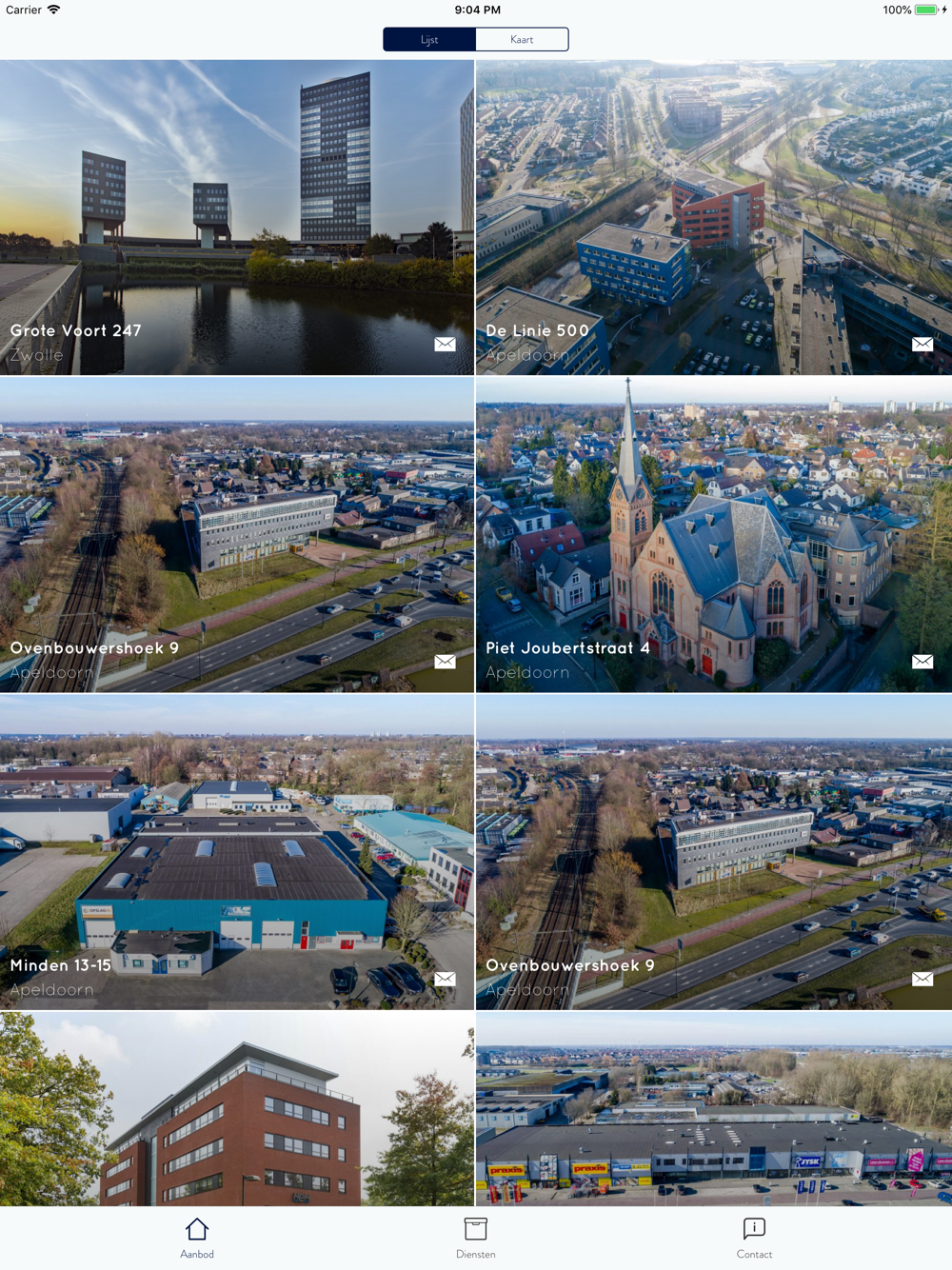Open the Piet Joubertstraat 4 listing
Image resolution: width=952 pixels, height=1270 pixels.
point(714,534)
